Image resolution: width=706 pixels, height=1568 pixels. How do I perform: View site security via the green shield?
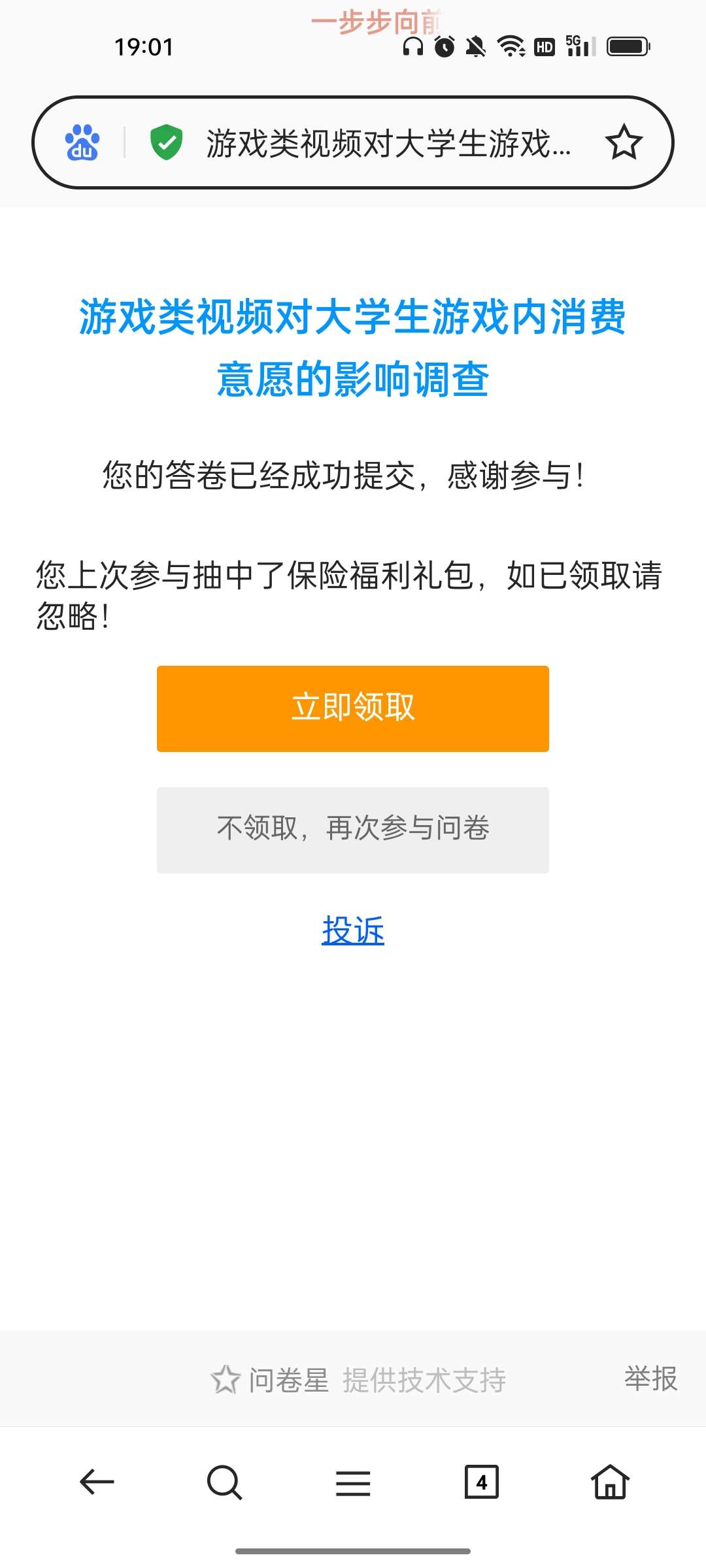coord(166,142)
